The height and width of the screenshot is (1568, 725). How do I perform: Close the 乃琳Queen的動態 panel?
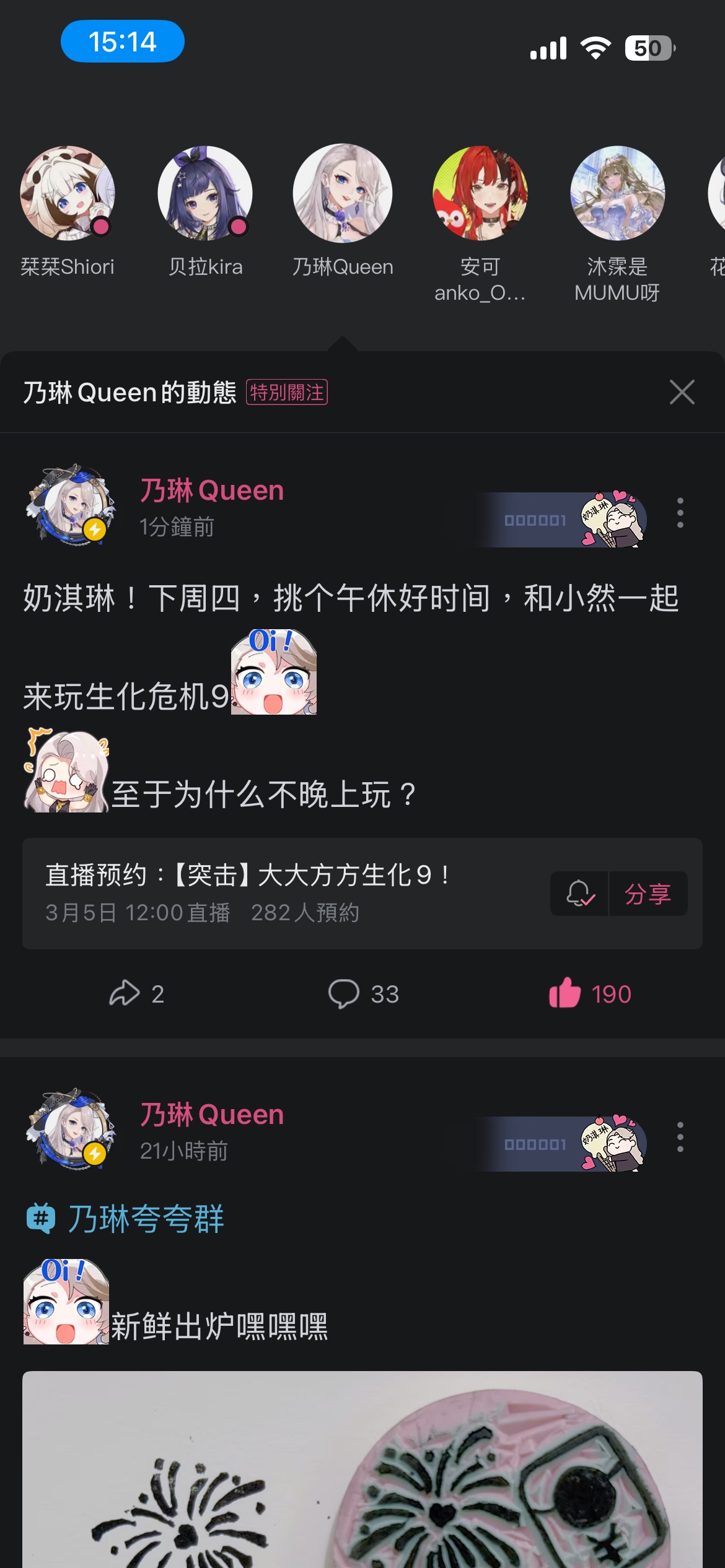pyautogui.click(x=682, y=392)
